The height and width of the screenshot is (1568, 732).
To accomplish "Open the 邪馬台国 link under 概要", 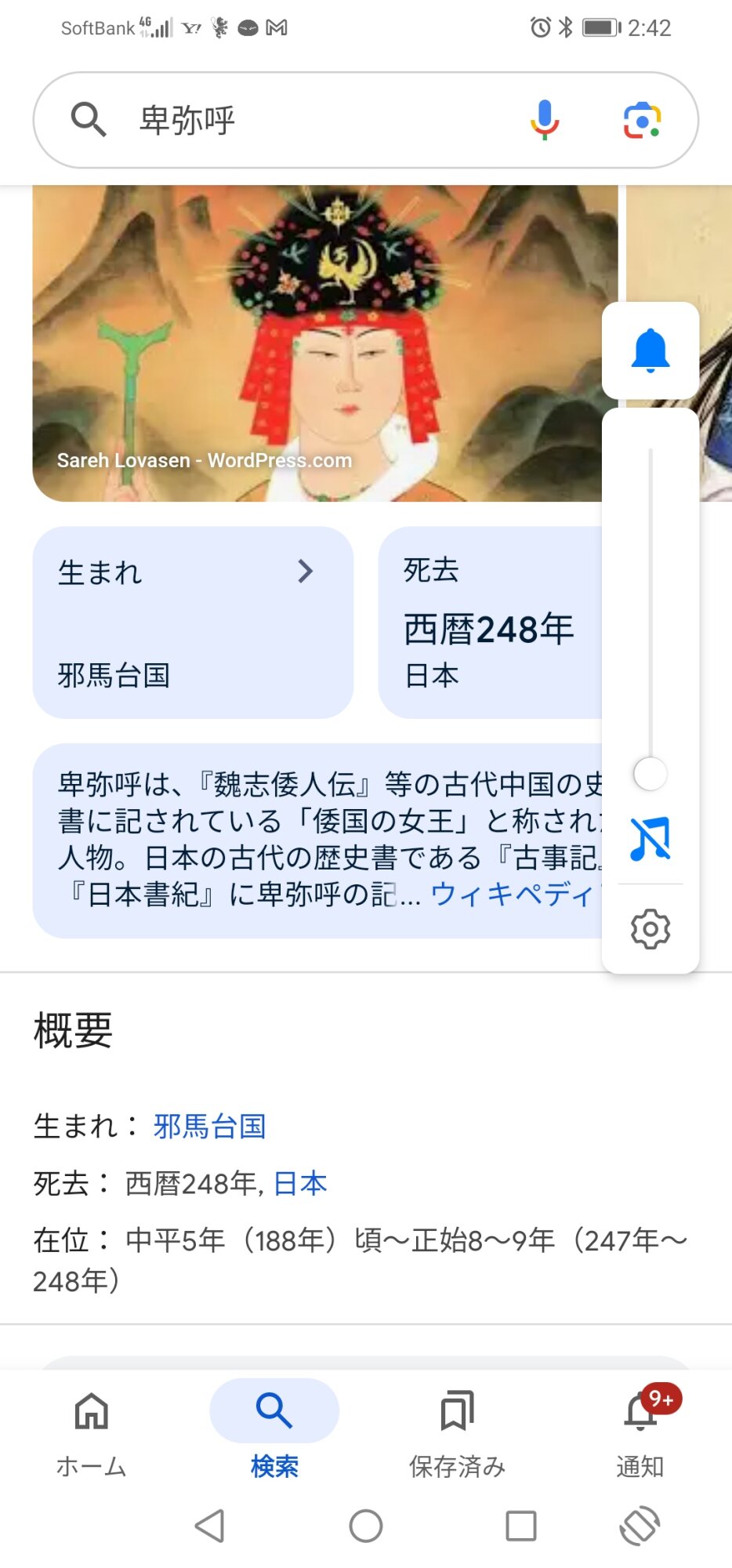I will click(x=210, y=1127).
